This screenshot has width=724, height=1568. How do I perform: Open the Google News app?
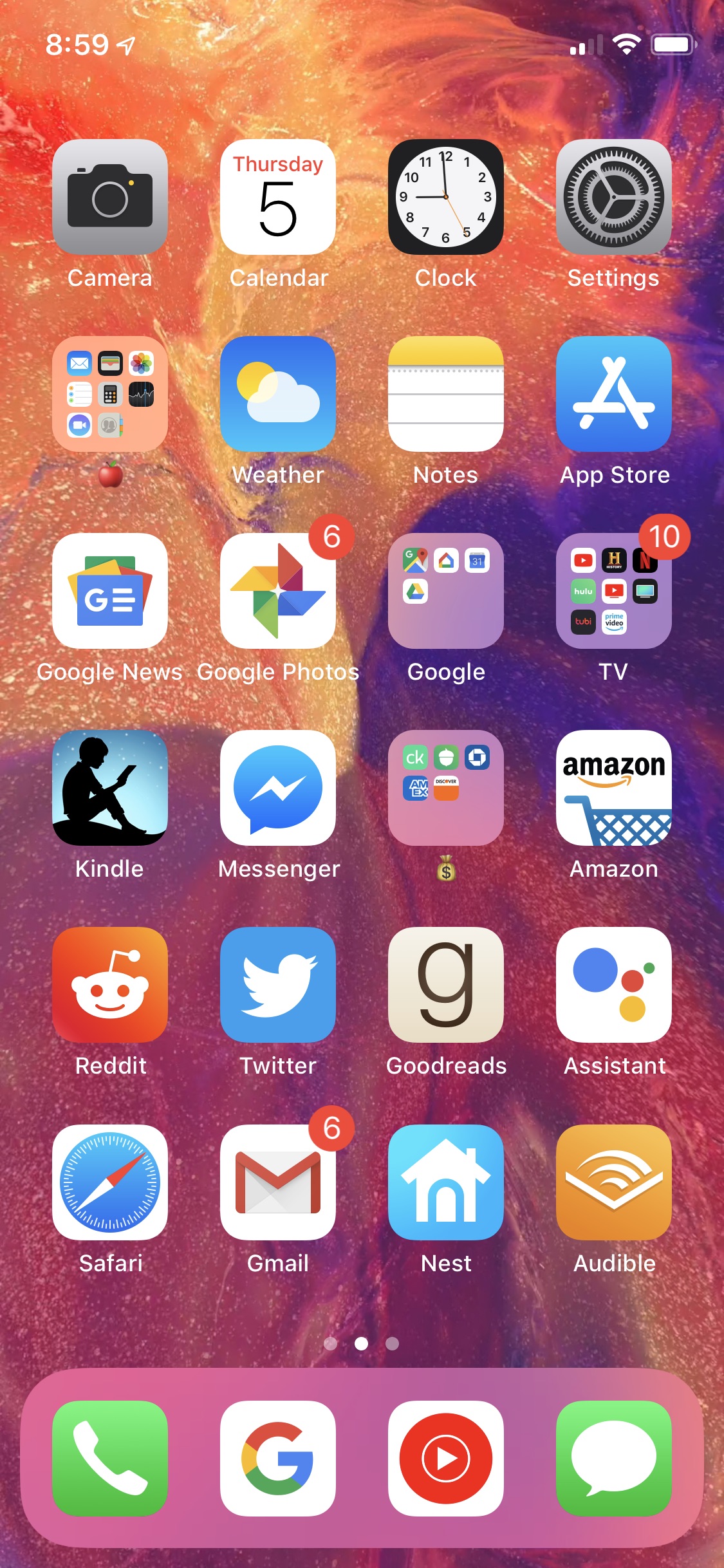coord(110,591)
